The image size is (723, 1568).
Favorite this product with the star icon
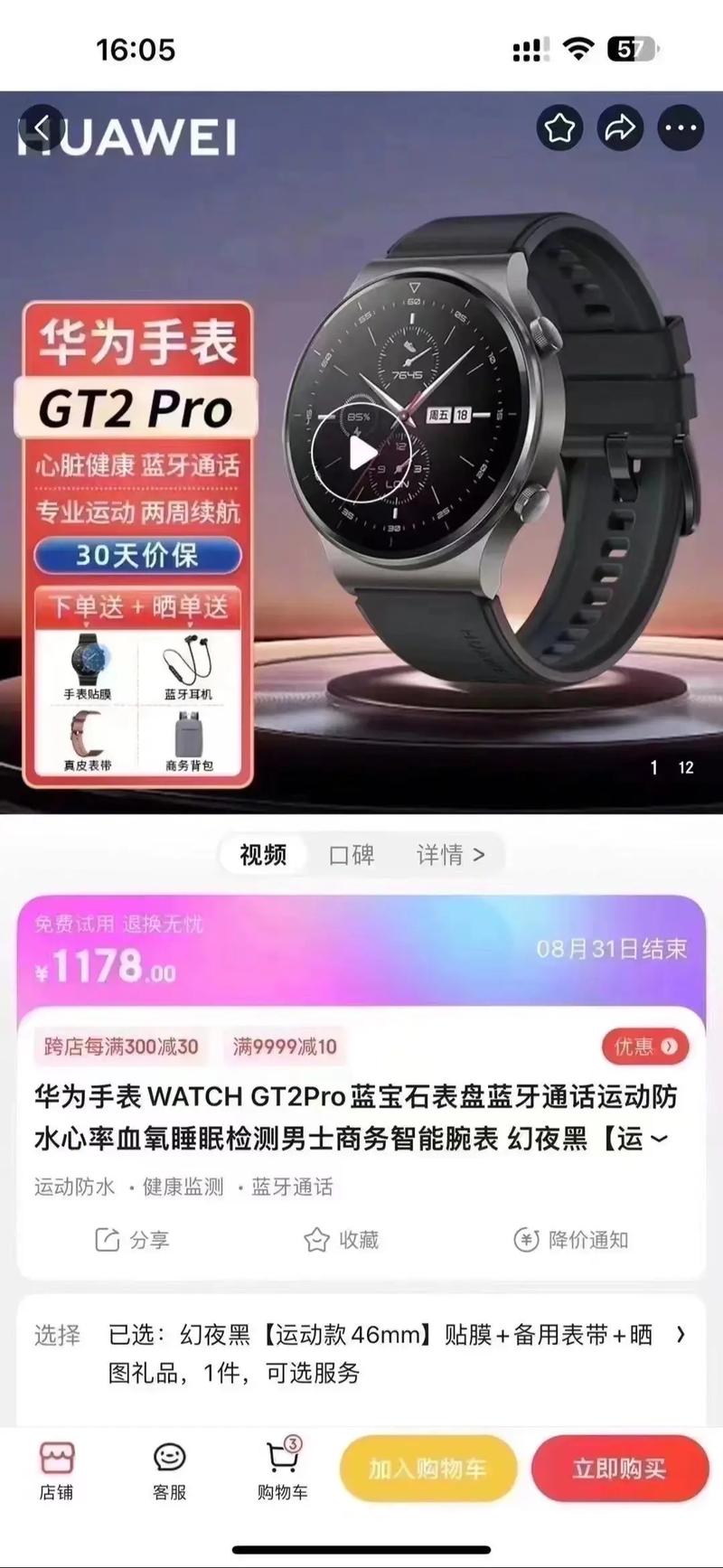(x=559, y=128)
